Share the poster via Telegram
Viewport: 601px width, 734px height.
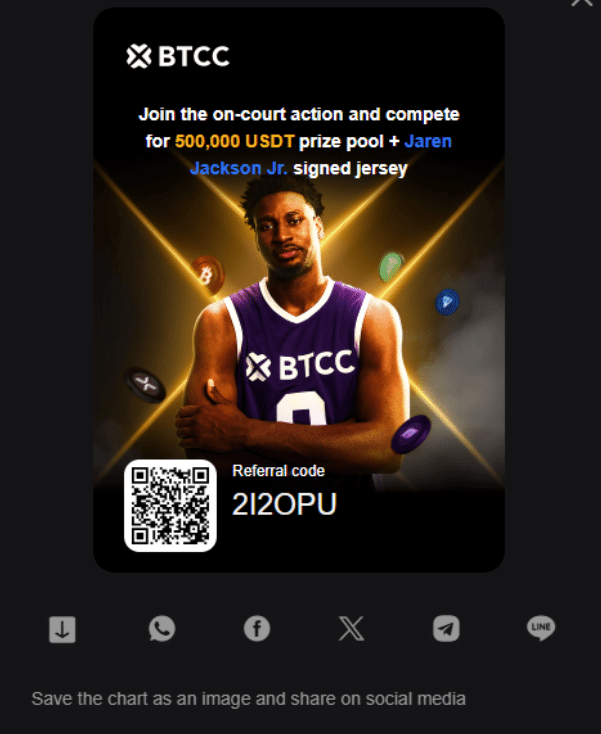446,628
